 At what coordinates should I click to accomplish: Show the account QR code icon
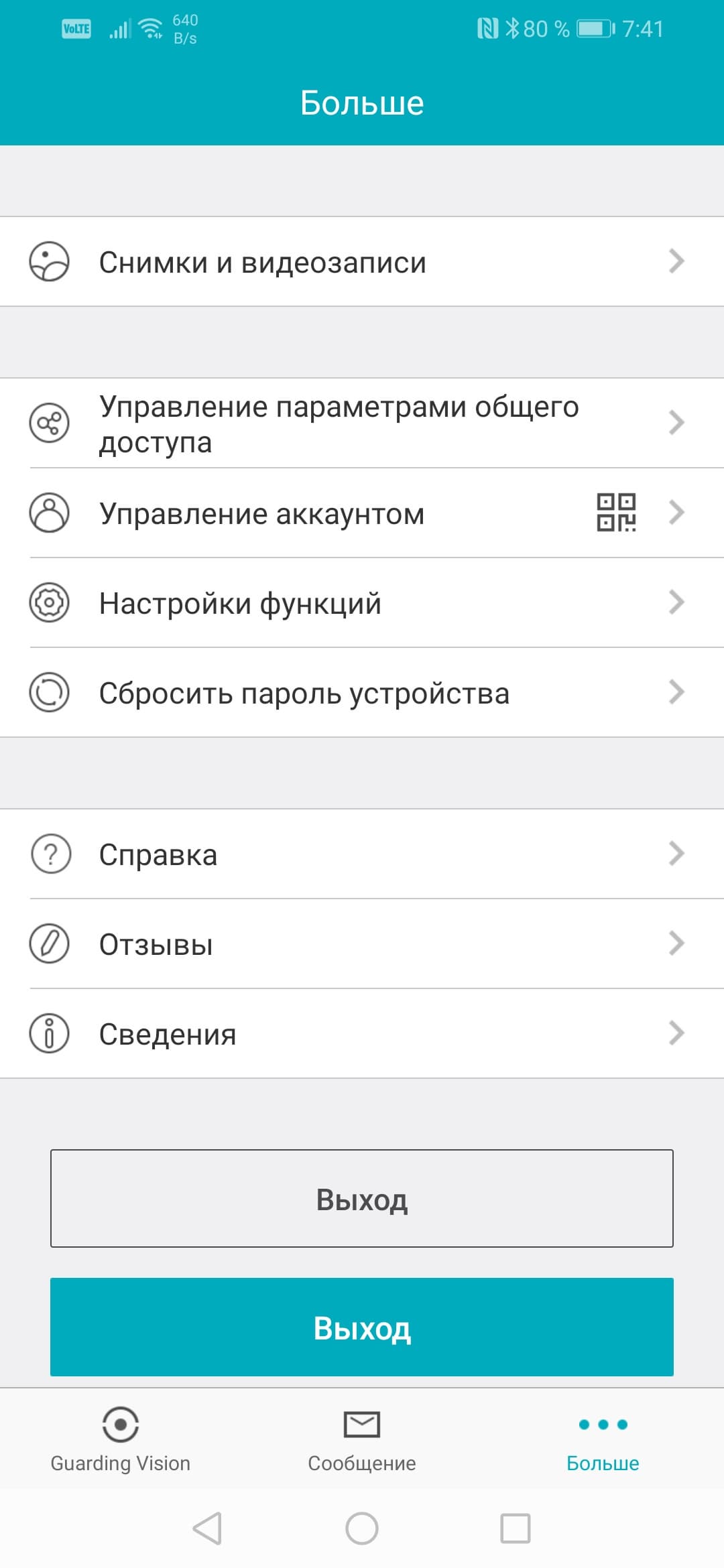point(616,513)
